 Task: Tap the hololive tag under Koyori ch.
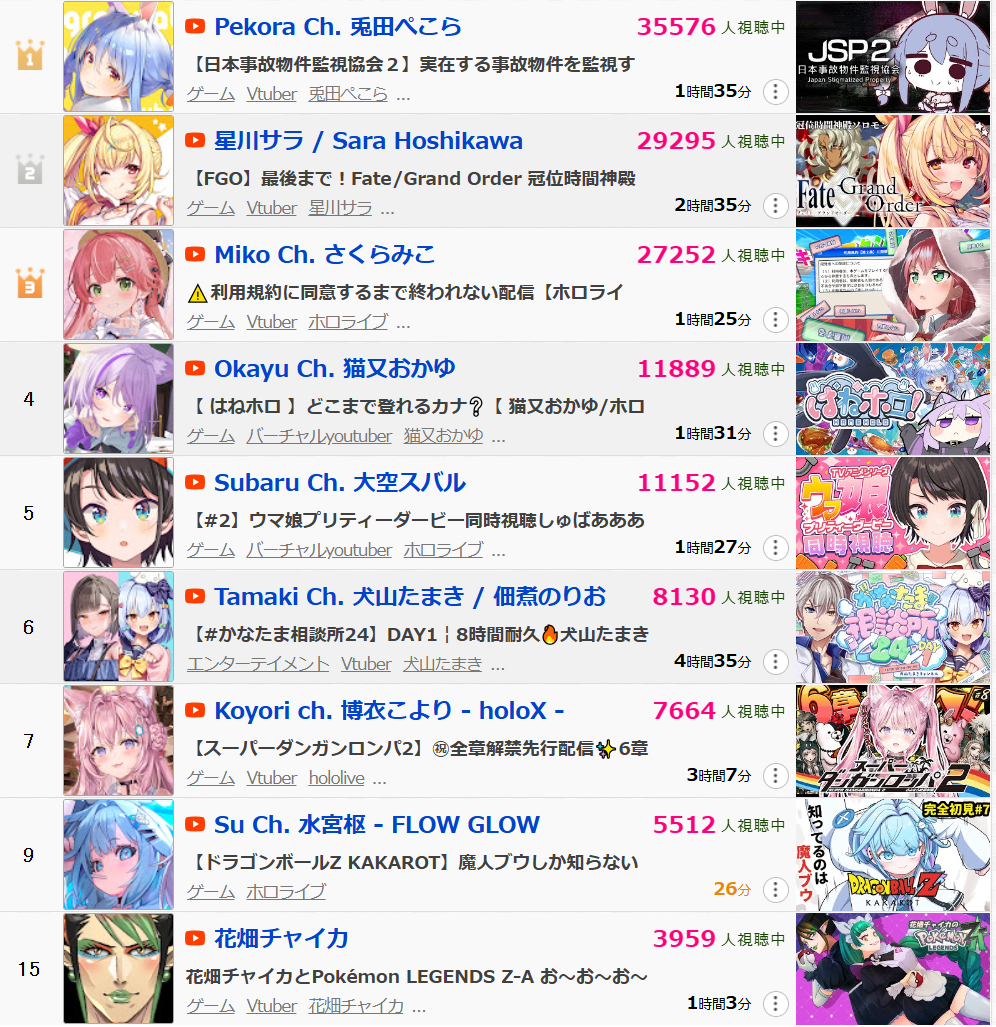tap(336, 778)
